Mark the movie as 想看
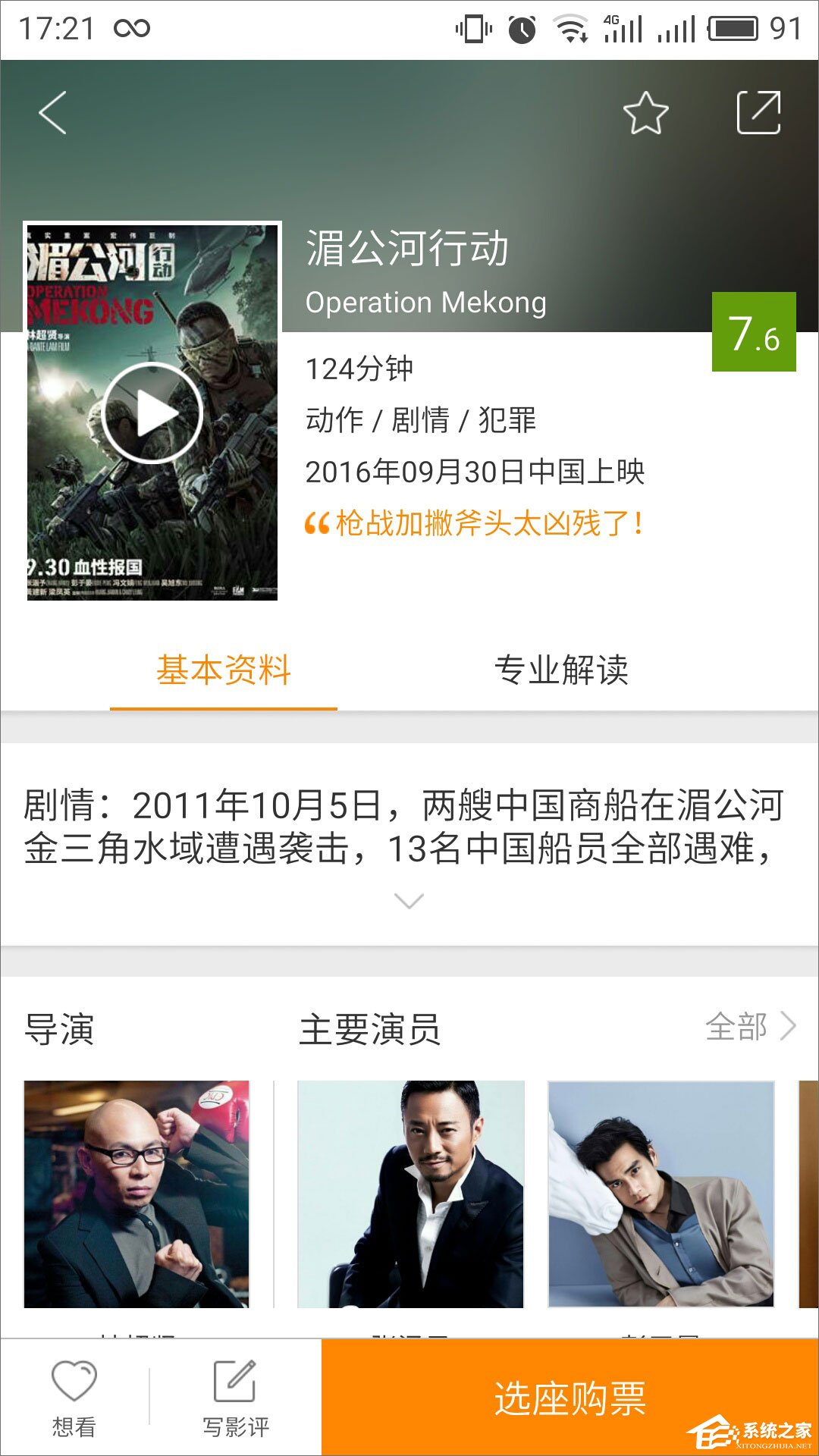 (74, 1397)
